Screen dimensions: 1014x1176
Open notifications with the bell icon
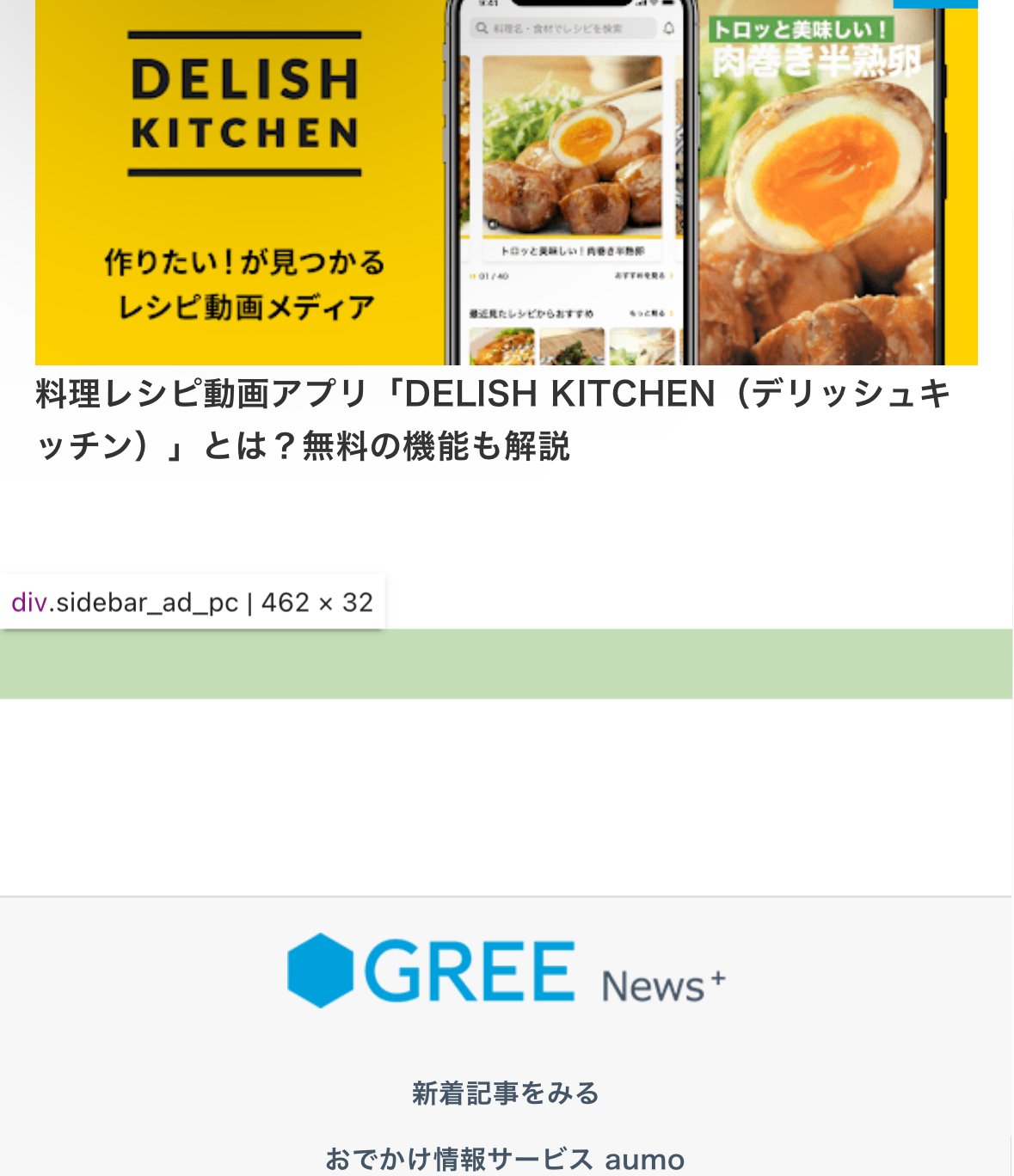(668, 28)
